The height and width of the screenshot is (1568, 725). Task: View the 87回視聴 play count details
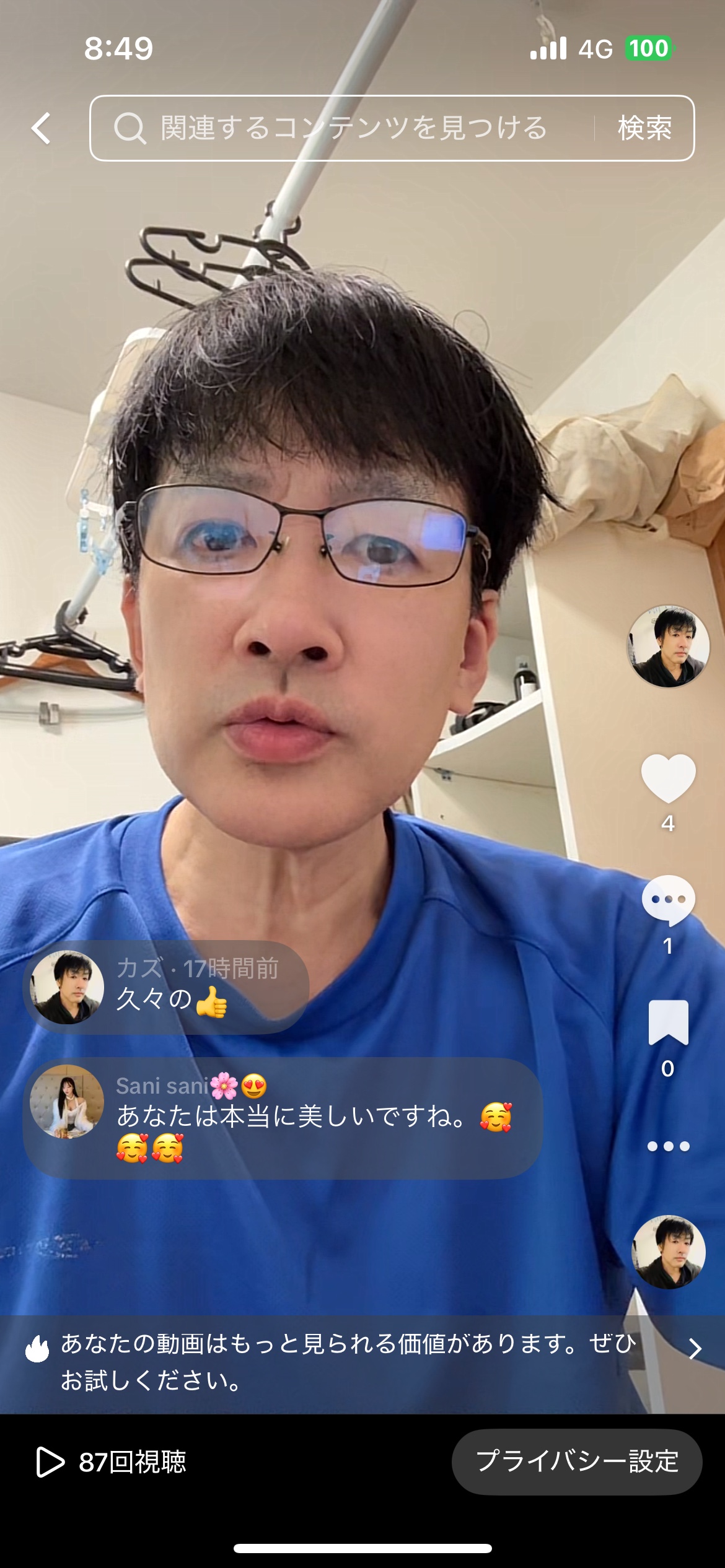(112, 1462)
